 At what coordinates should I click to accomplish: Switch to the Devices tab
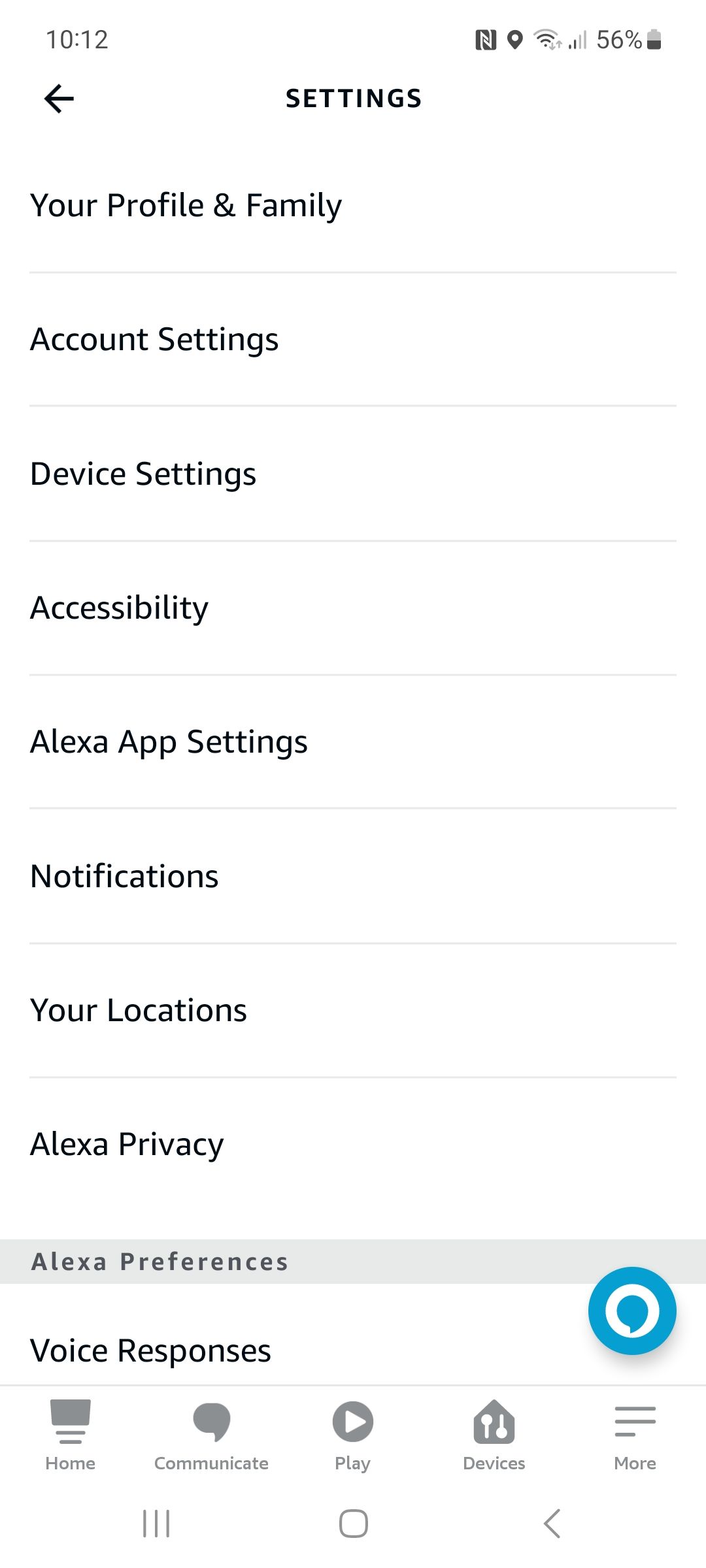(x=494, y=1435)
